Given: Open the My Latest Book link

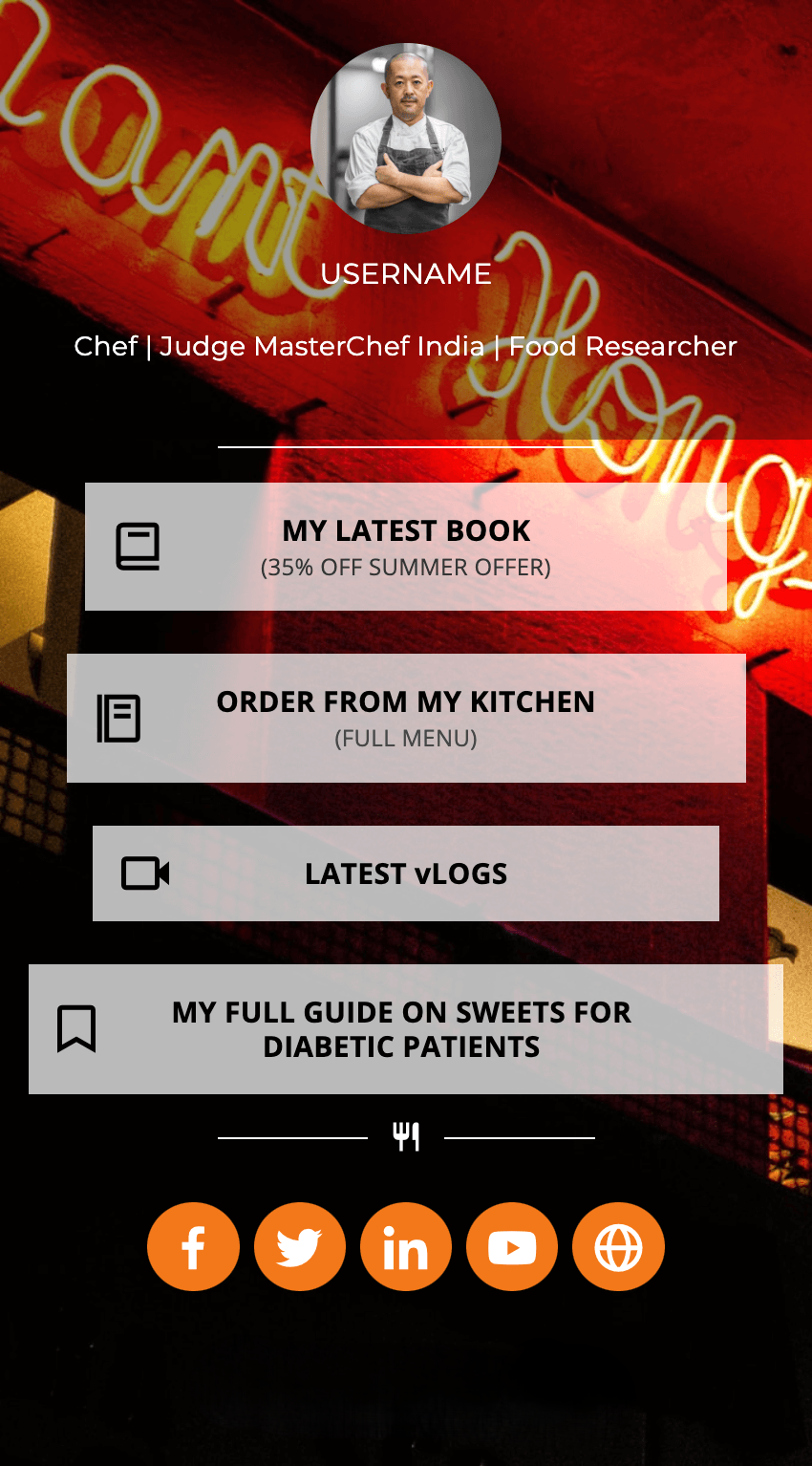Looking at the screenshot, I should (x=406, y=547).
